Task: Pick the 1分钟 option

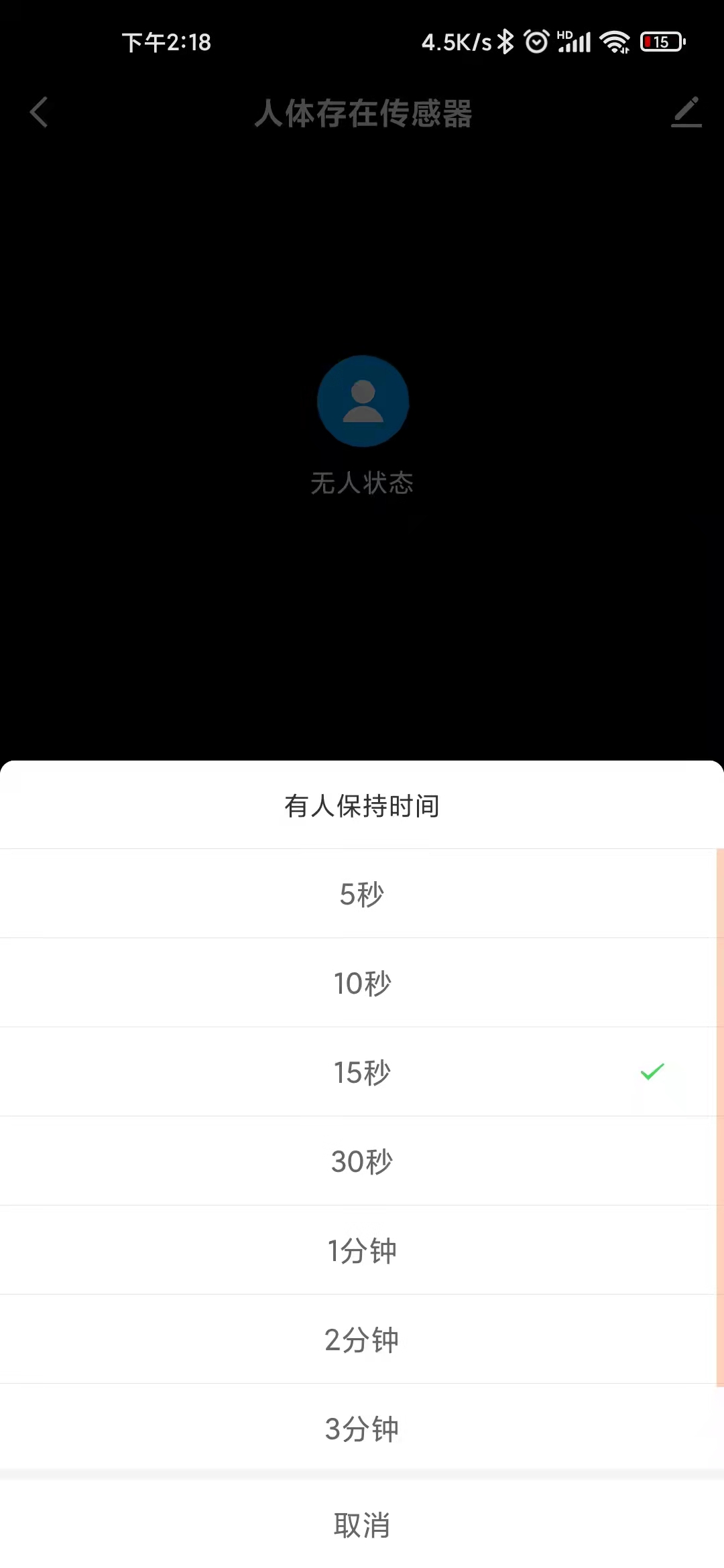Action: [x=361, y=1250]
